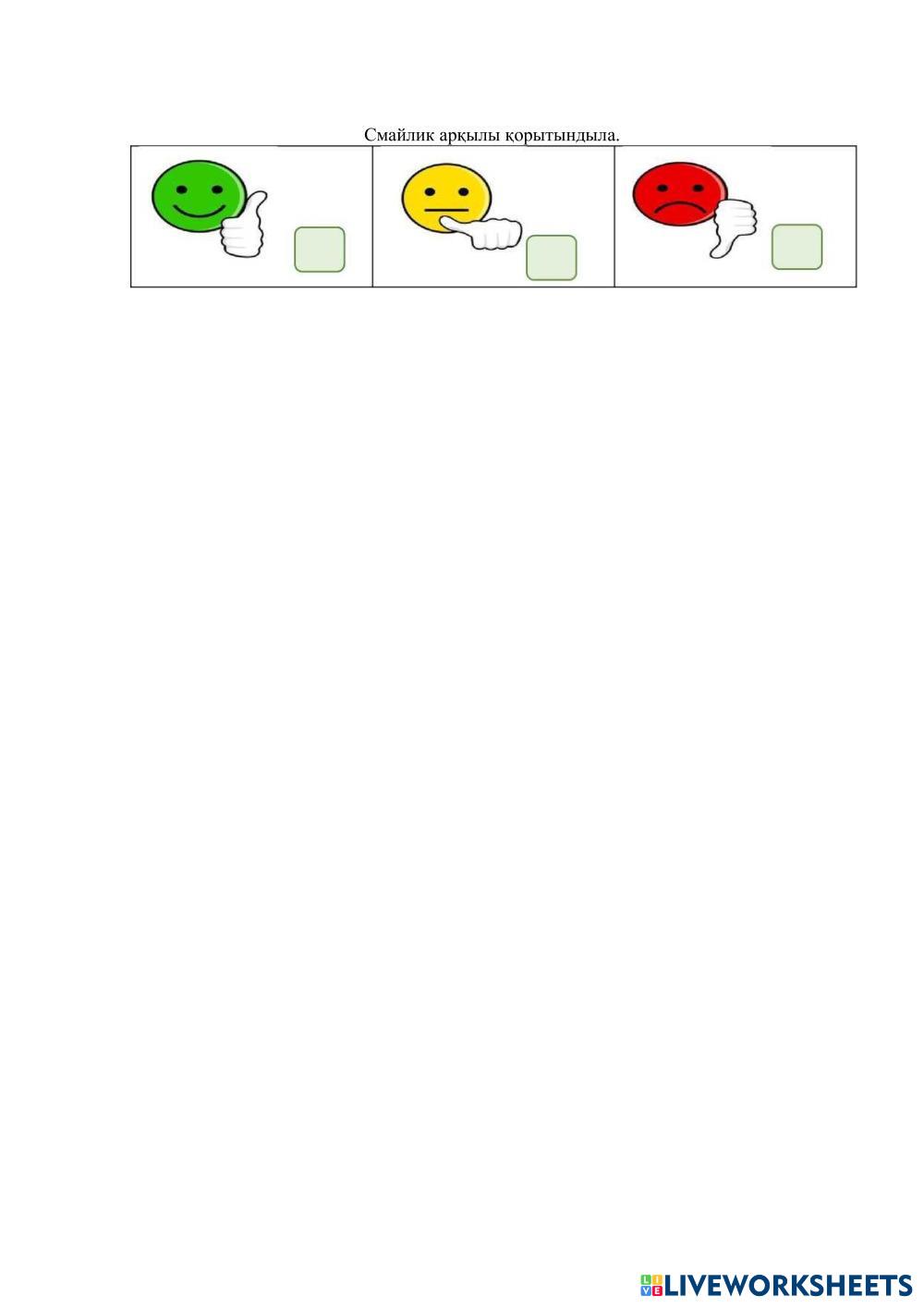Select the box beside the red sad smiley
Image resolution: width=924 pixels, height=1308 pixels.
point(797,247)
